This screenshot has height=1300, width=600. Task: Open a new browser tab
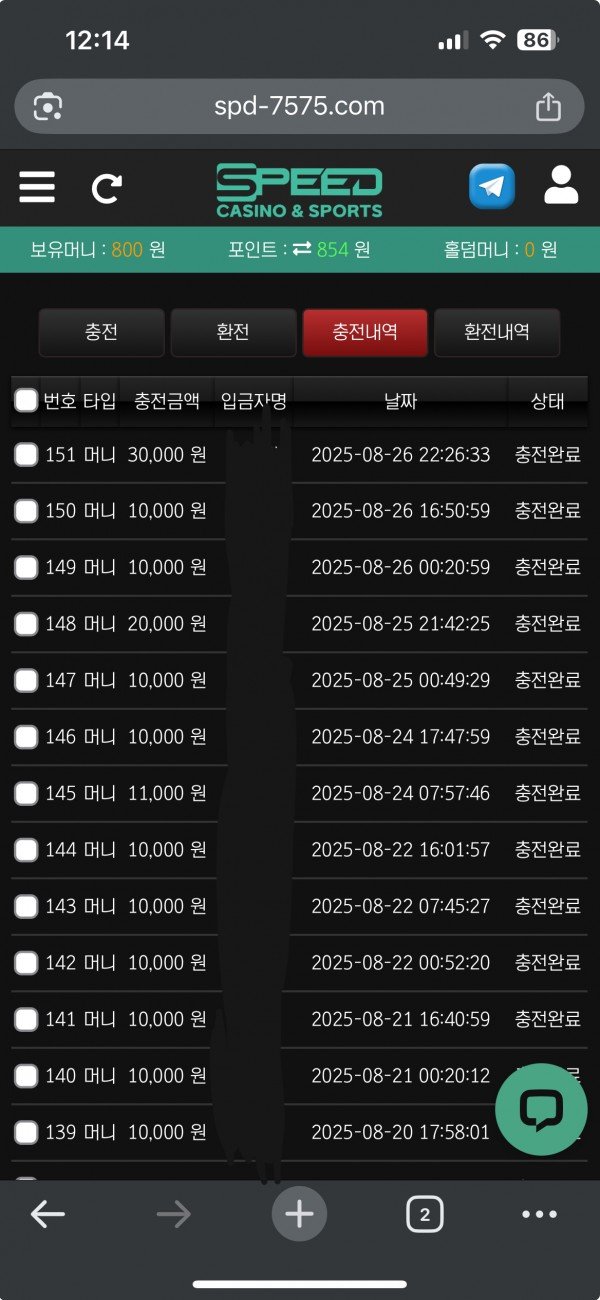[299, 1215]
